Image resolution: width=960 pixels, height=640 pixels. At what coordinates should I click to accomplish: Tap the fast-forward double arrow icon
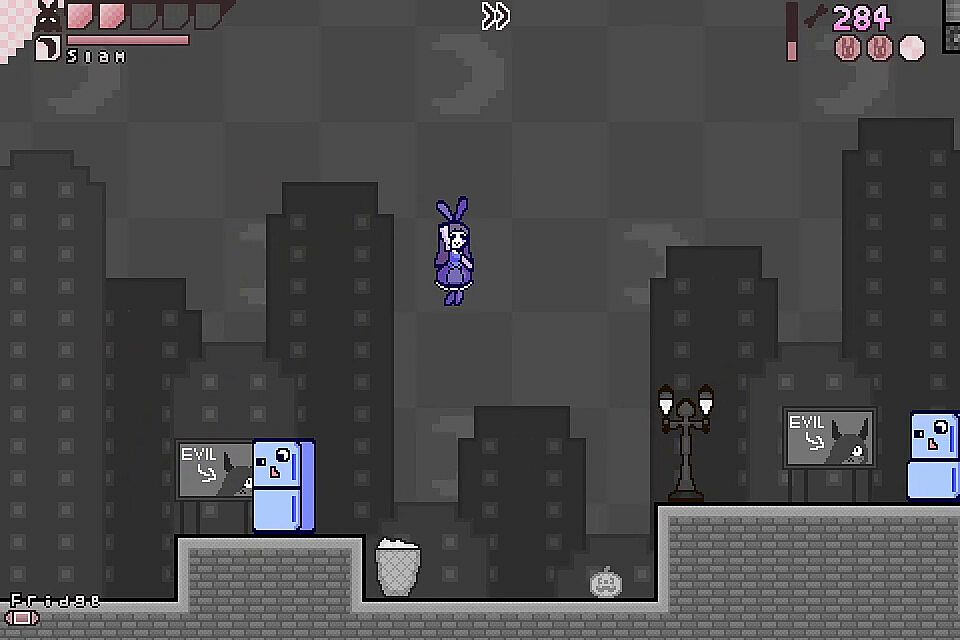click(495, 16)
